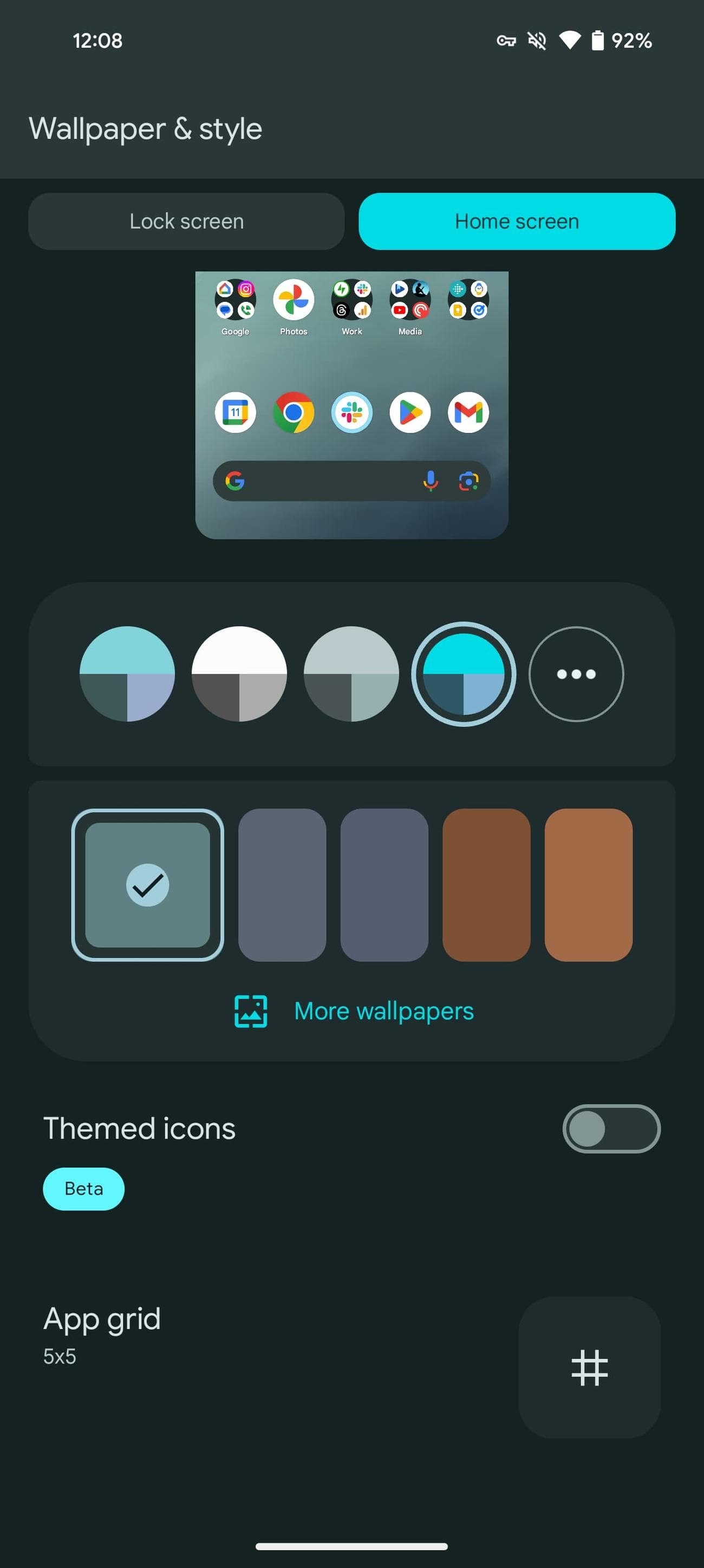Select the checked teal wallpaper
The image size is (704, 1568).
(148, 885)
